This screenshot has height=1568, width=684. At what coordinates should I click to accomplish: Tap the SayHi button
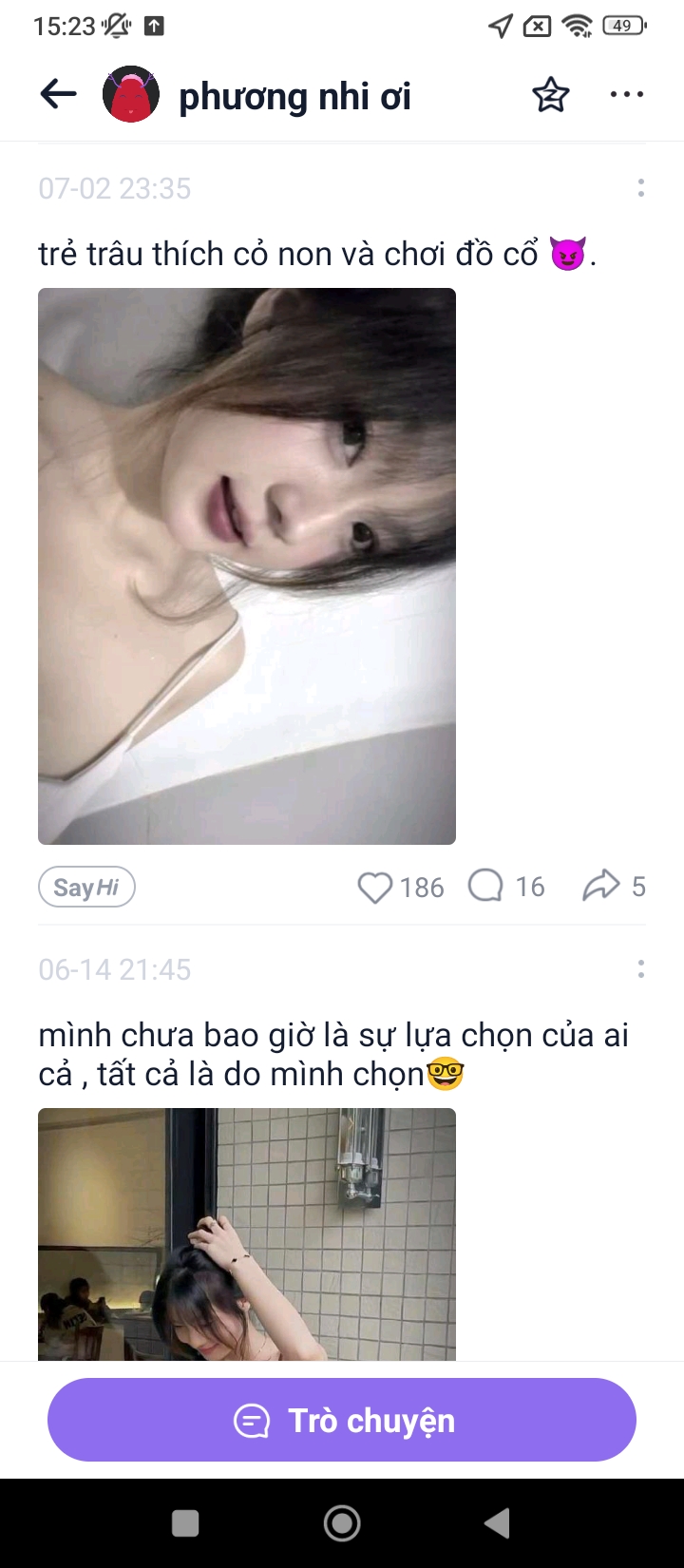[x=86, y=887]
